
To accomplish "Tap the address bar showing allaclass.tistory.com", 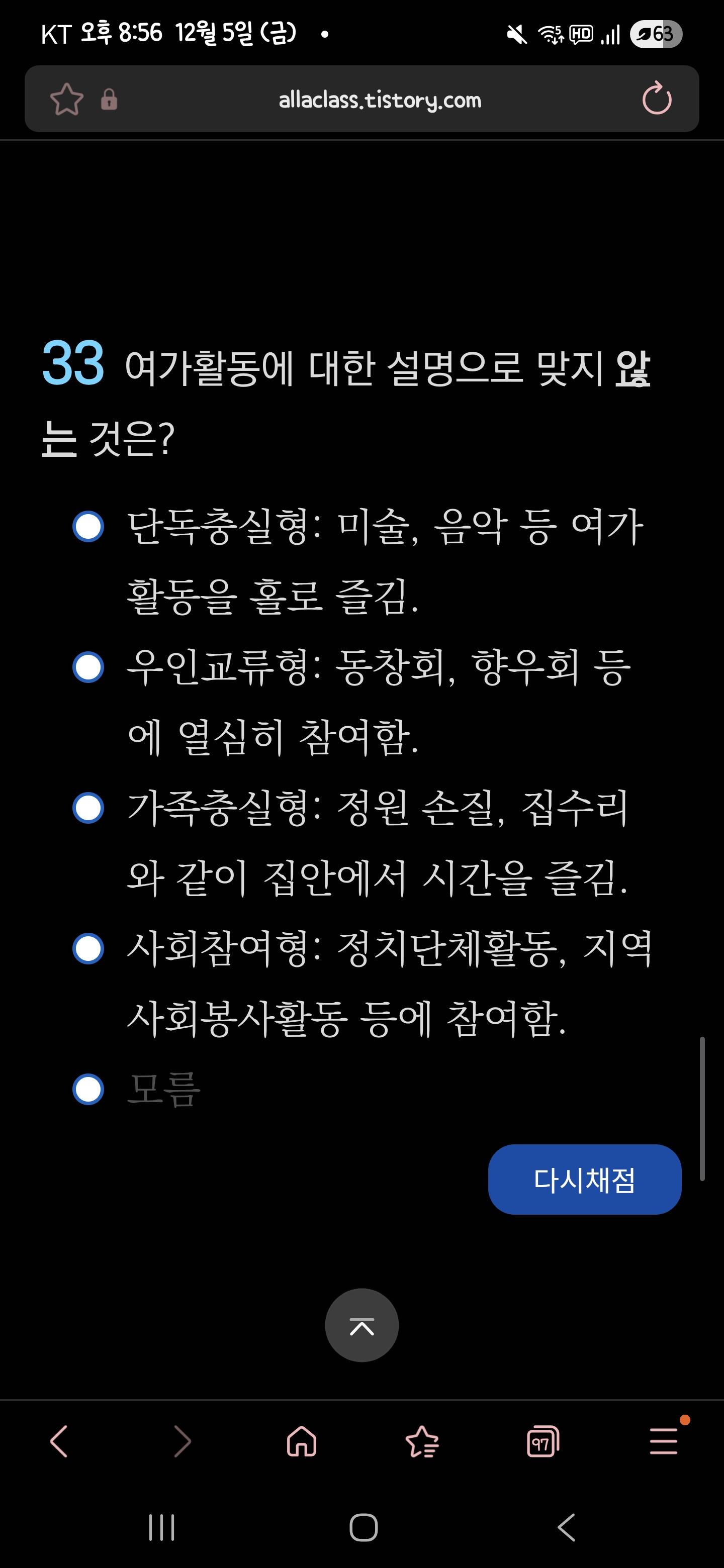I will point(379,99).
